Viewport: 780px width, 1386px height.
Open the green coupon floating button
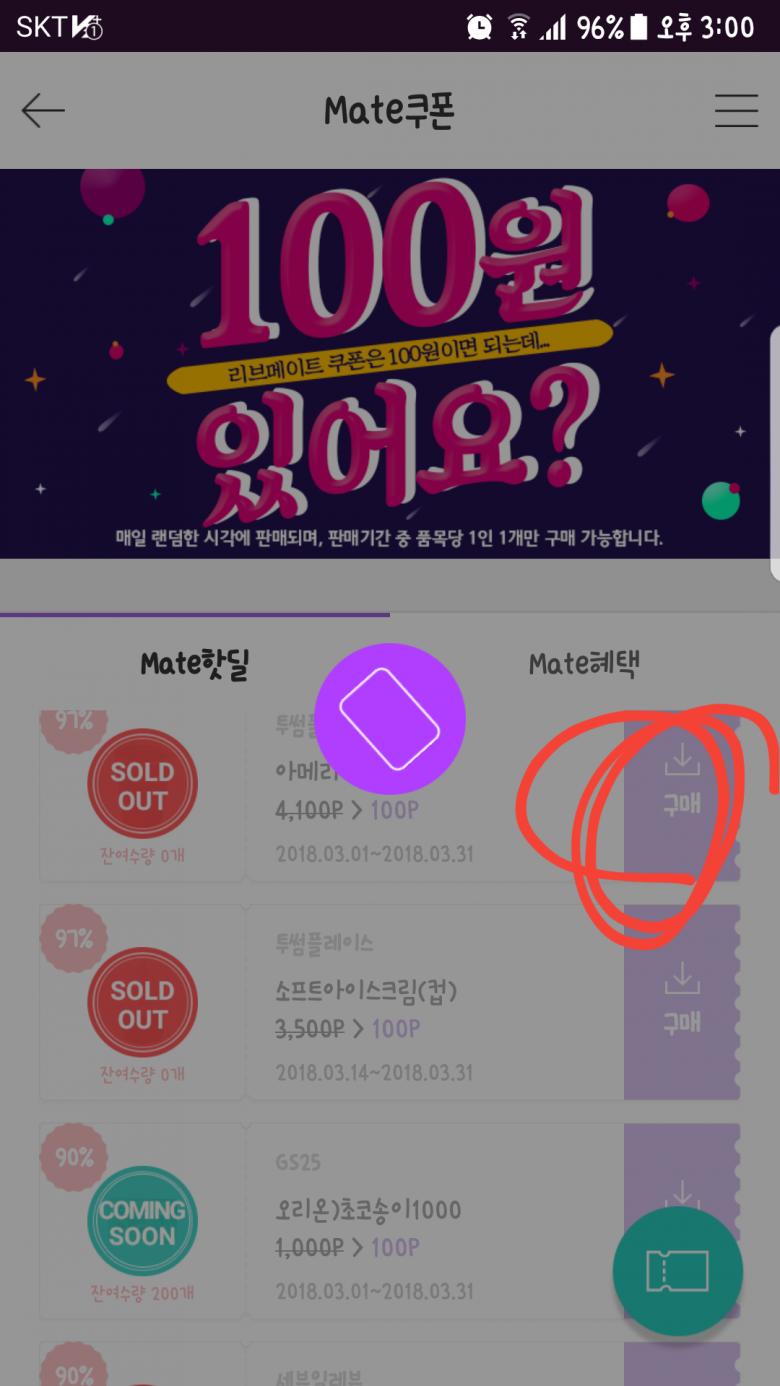point(678,1271)
